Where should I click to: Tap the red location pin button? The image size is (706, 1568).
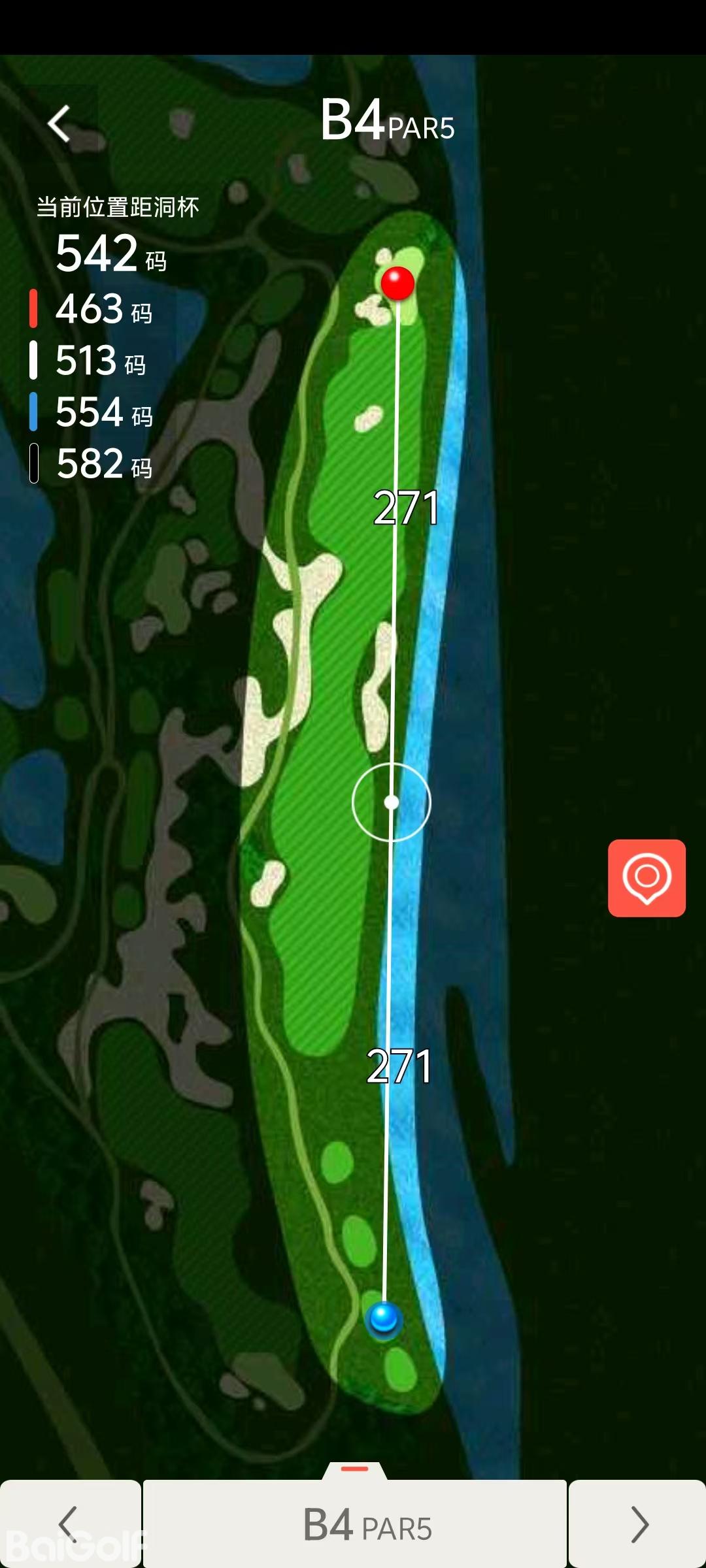point(647,877)
